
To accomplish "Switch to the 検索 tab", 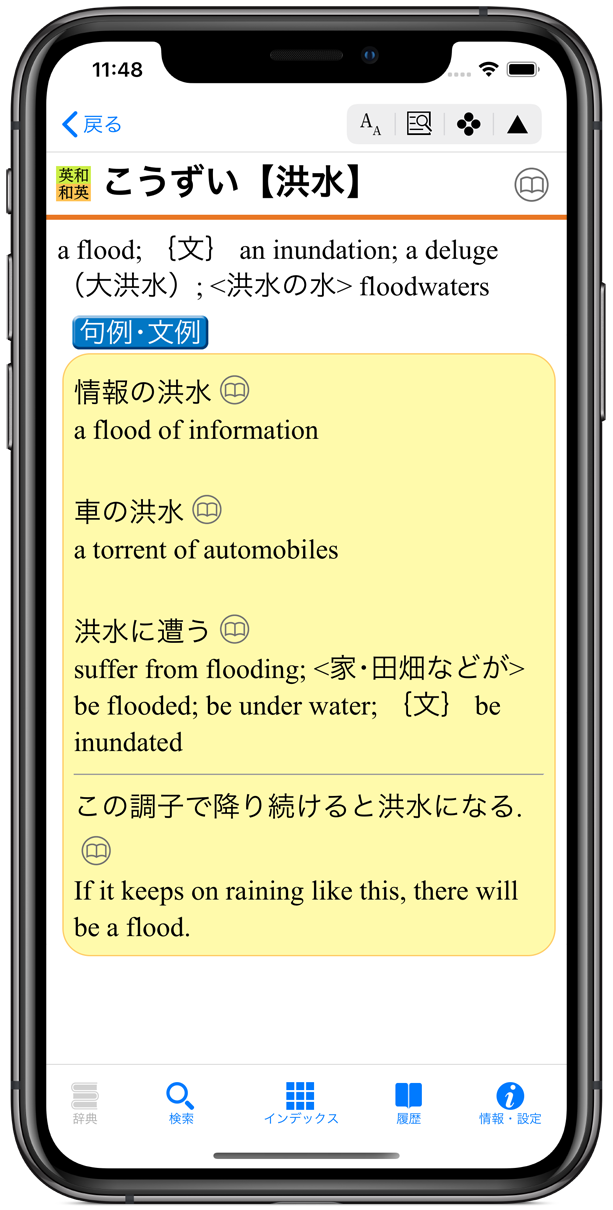I will click(x=181, y=1103).
